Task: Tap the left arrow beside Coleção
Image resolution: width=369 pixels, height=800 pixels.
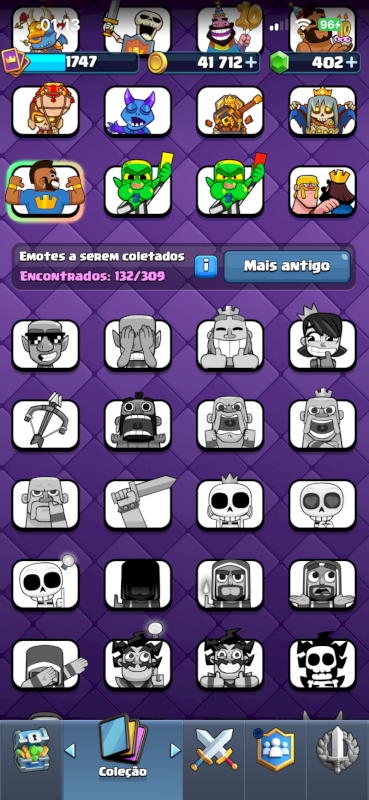Action: (70, 750)
